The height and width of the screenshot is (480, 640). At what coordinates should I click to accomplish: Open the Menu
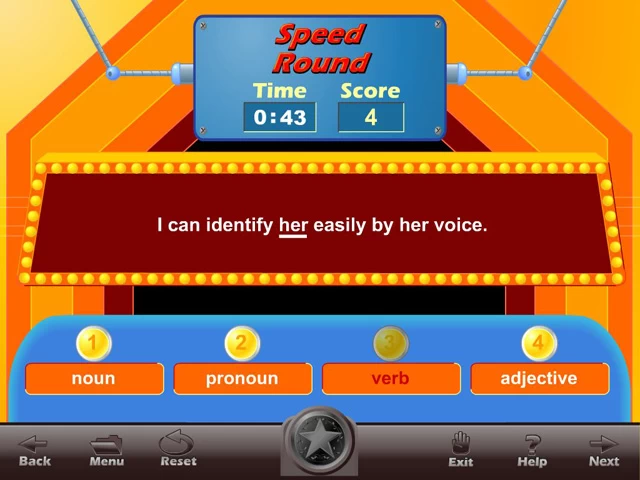pyautogui.click(x=106, y=449)
